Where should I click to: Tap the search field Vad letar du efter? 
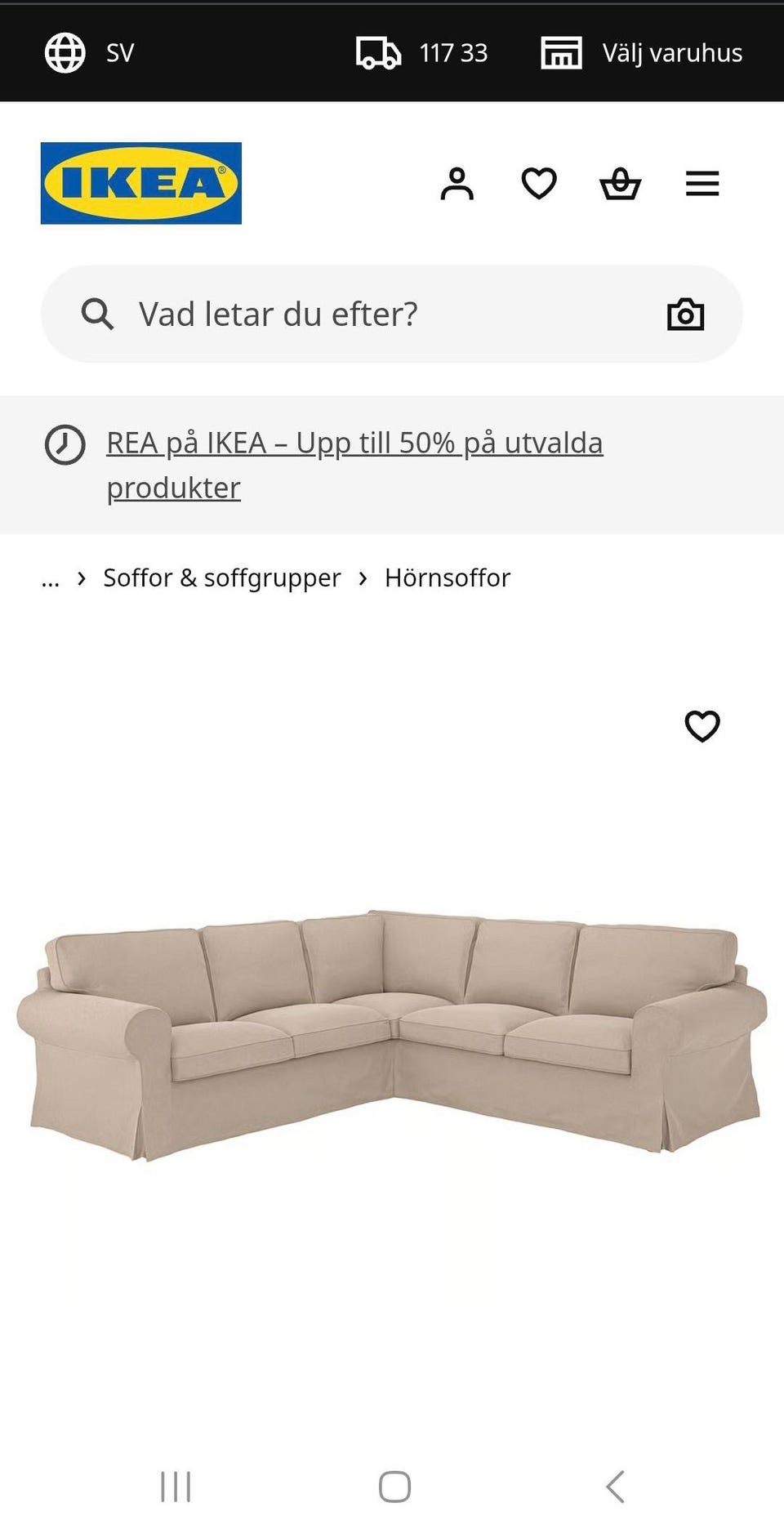tap(327, 313)
